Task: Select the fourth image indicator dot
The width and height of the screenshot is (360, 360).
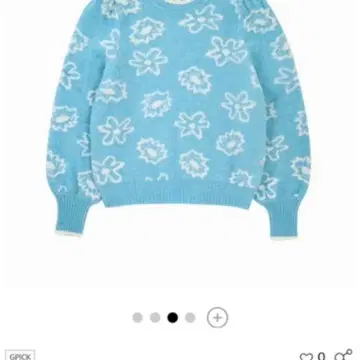Action: click(x=190, y=318)
